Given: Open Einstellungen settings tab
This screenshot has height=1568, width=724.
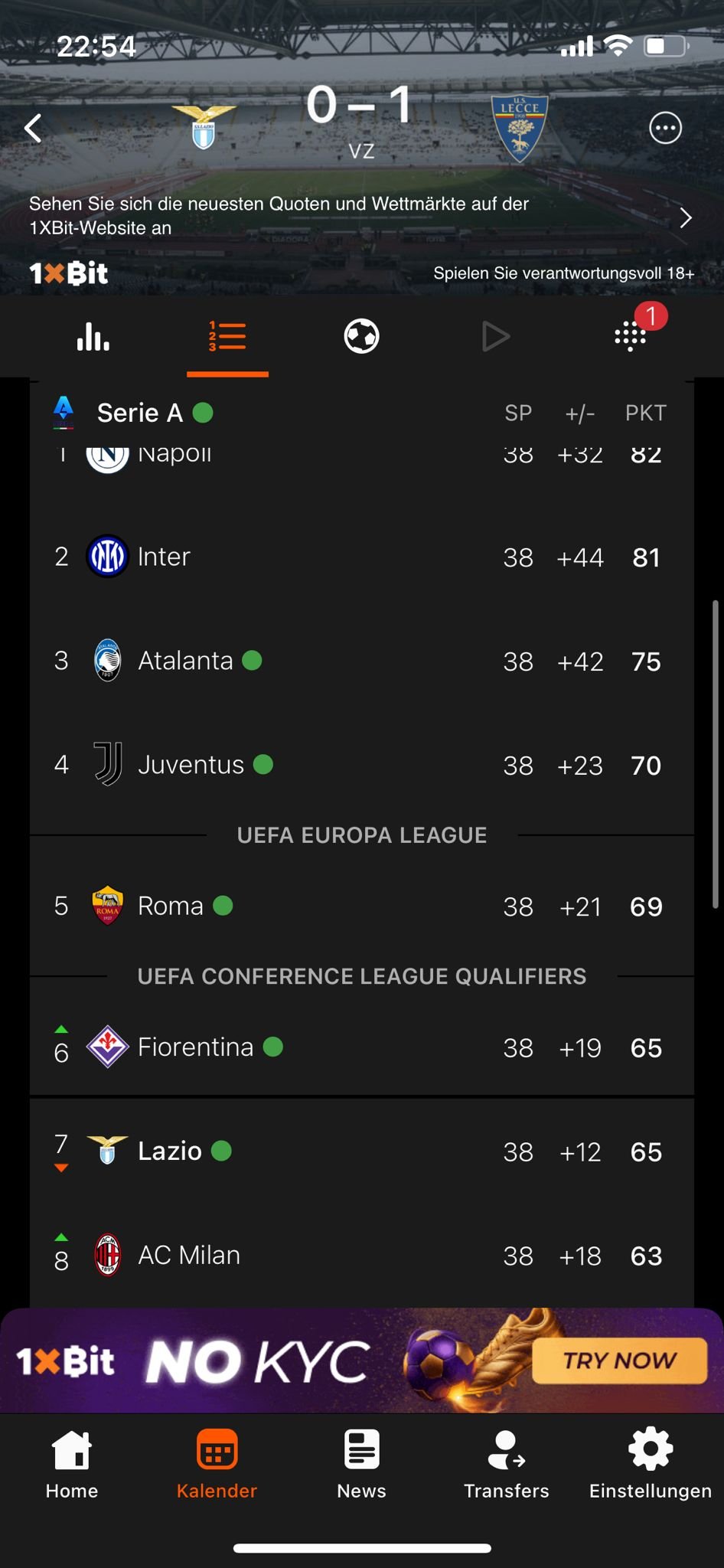Looking at the screenshot, I should tap(651, 1465).
